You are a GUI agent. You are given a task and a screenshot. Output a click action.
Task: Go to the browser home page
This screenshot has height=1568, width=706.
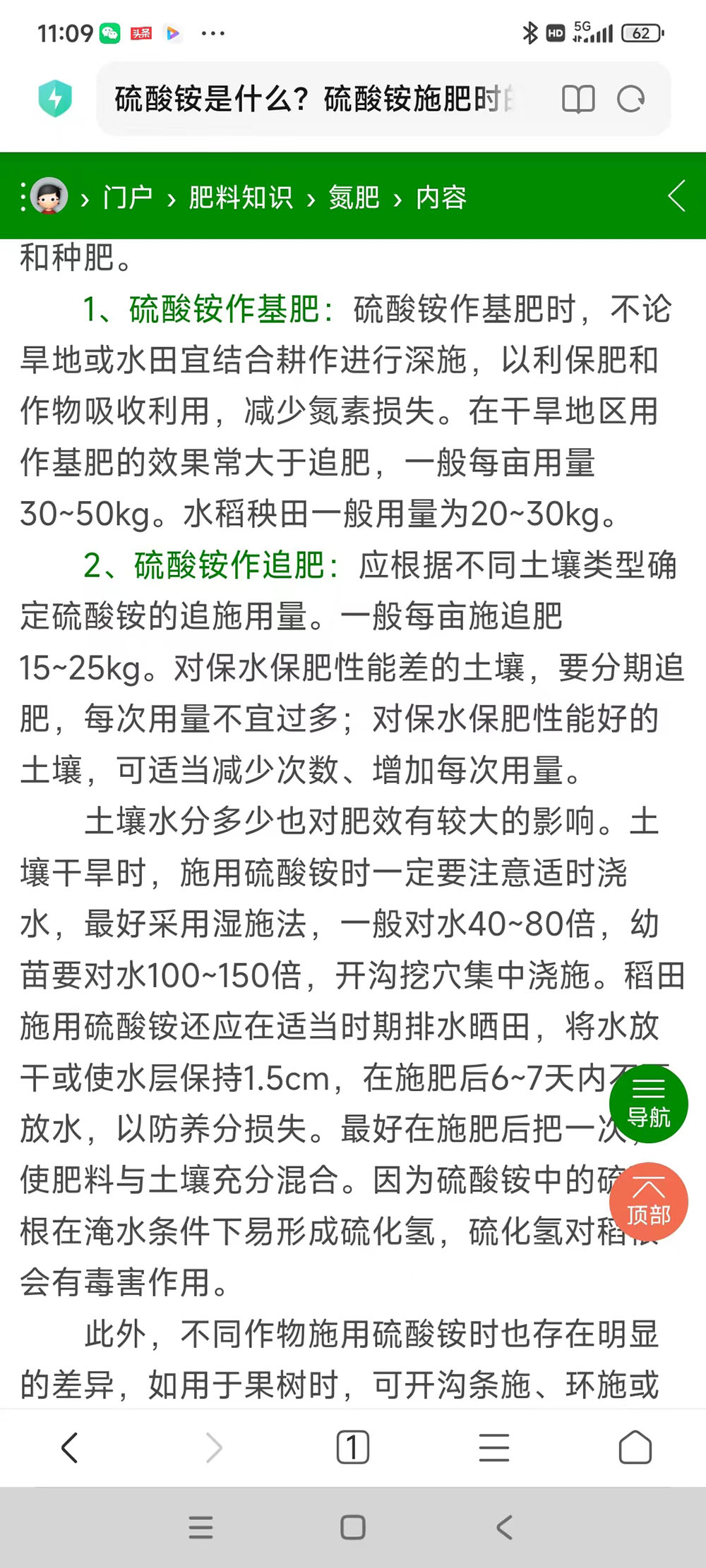635,1448
